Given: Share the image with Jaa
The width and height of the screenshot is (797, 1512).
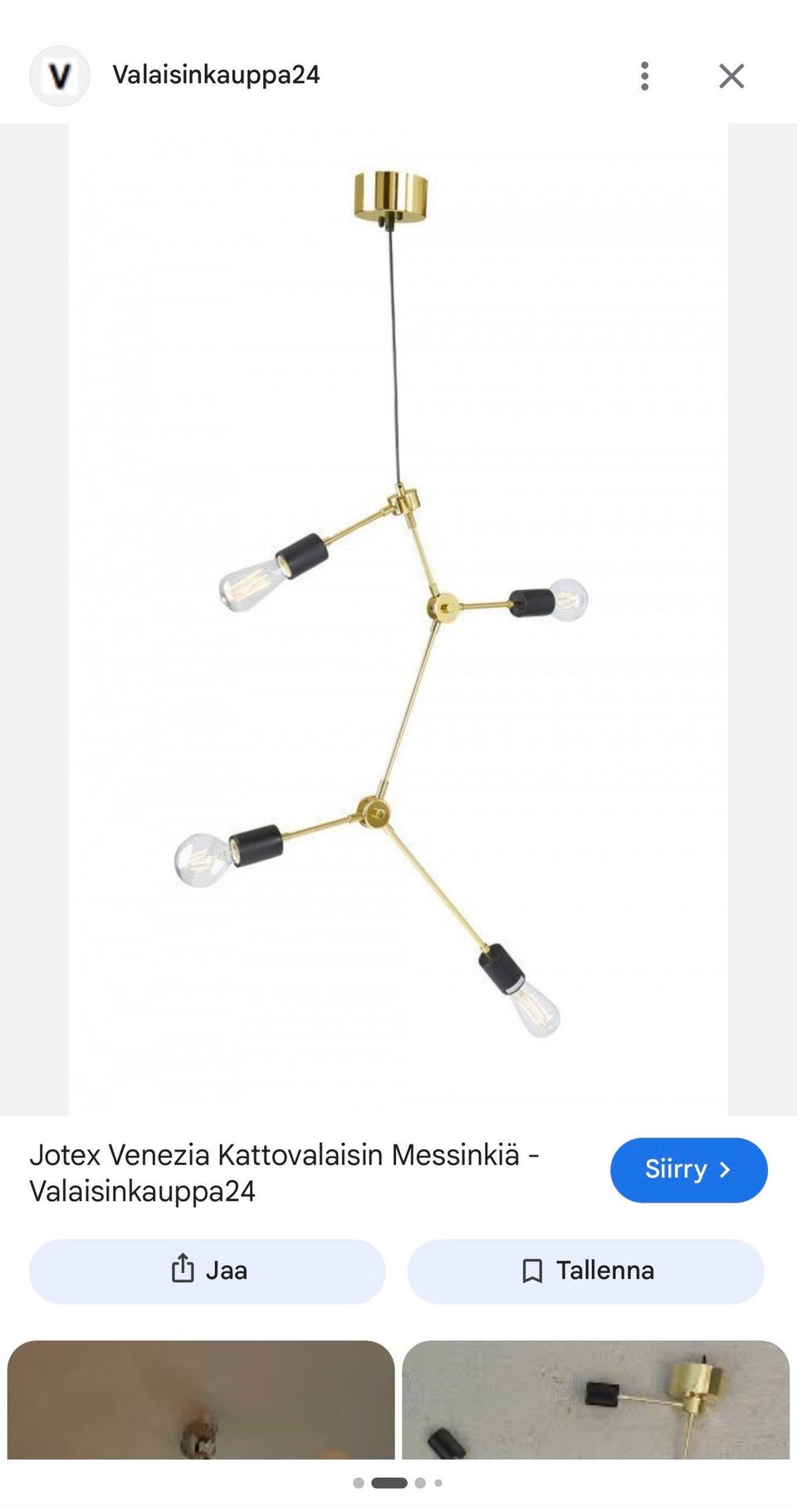Looking at the screenshot, I should (x=208, y=1271).
